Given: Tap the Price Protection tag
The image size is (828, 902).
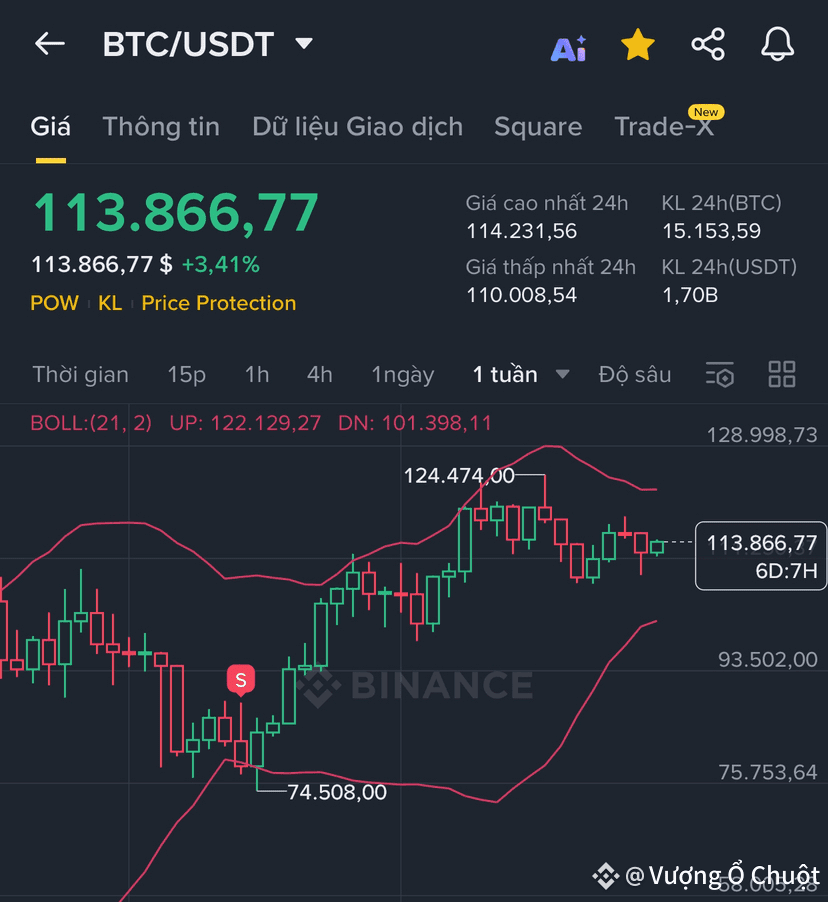Looking at the screenshot, I should click(218, 303).
